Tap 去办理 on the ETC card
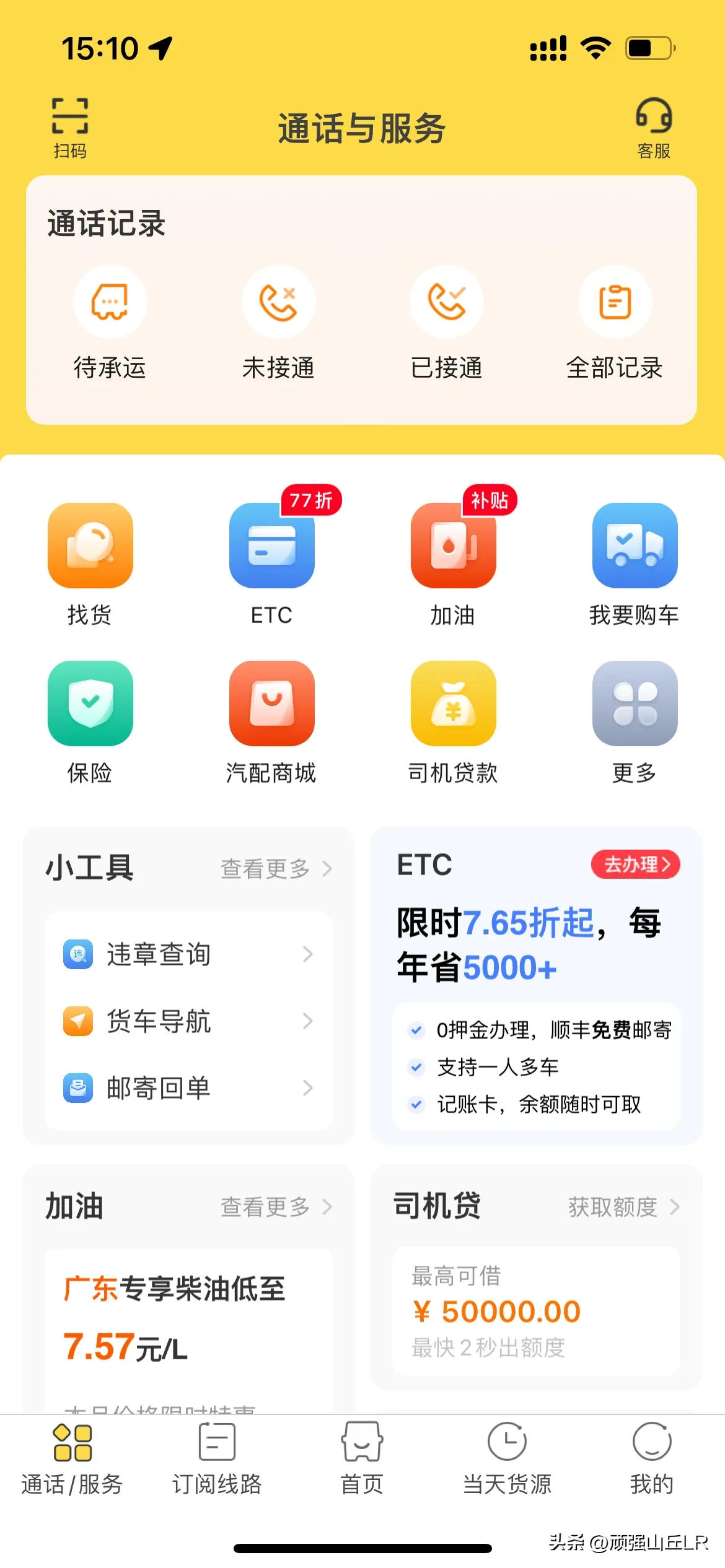The image size is (725, 1568). [635, 865]
